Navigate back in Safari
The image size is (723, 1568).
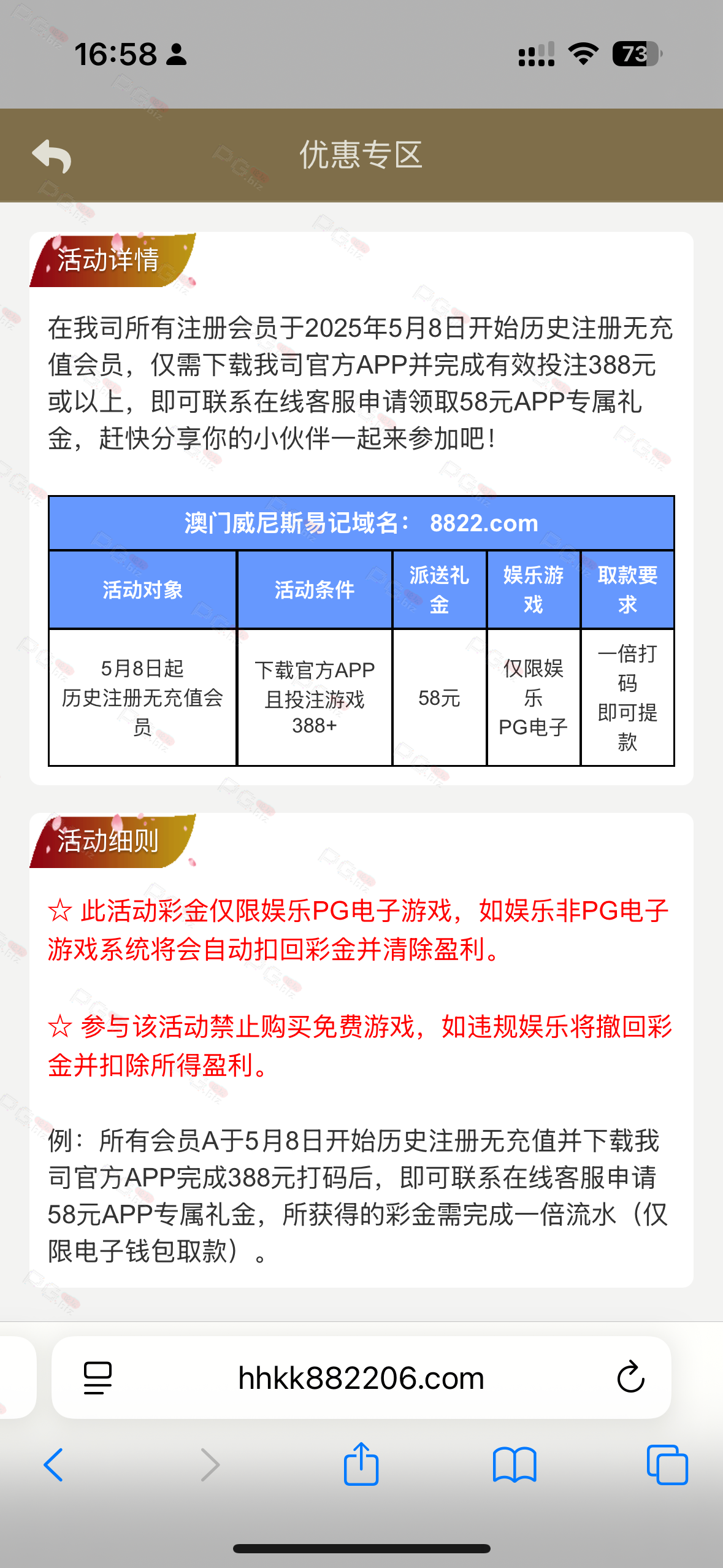point(54,1466)
